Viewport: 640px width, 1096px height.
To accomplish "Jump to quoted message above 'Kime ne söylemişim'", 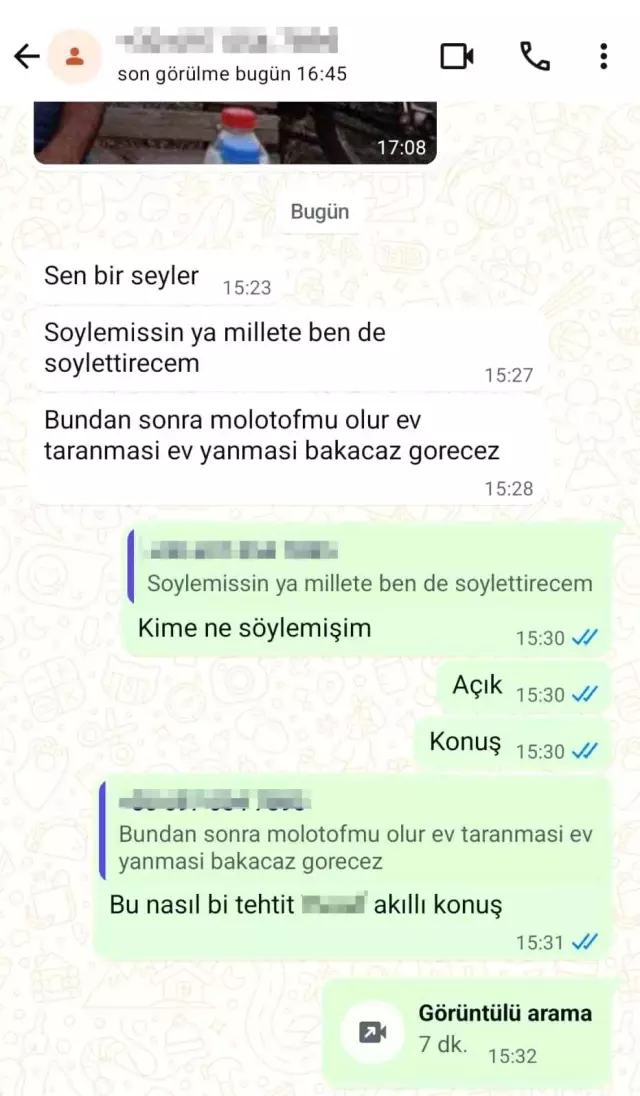I will (368, 569).
